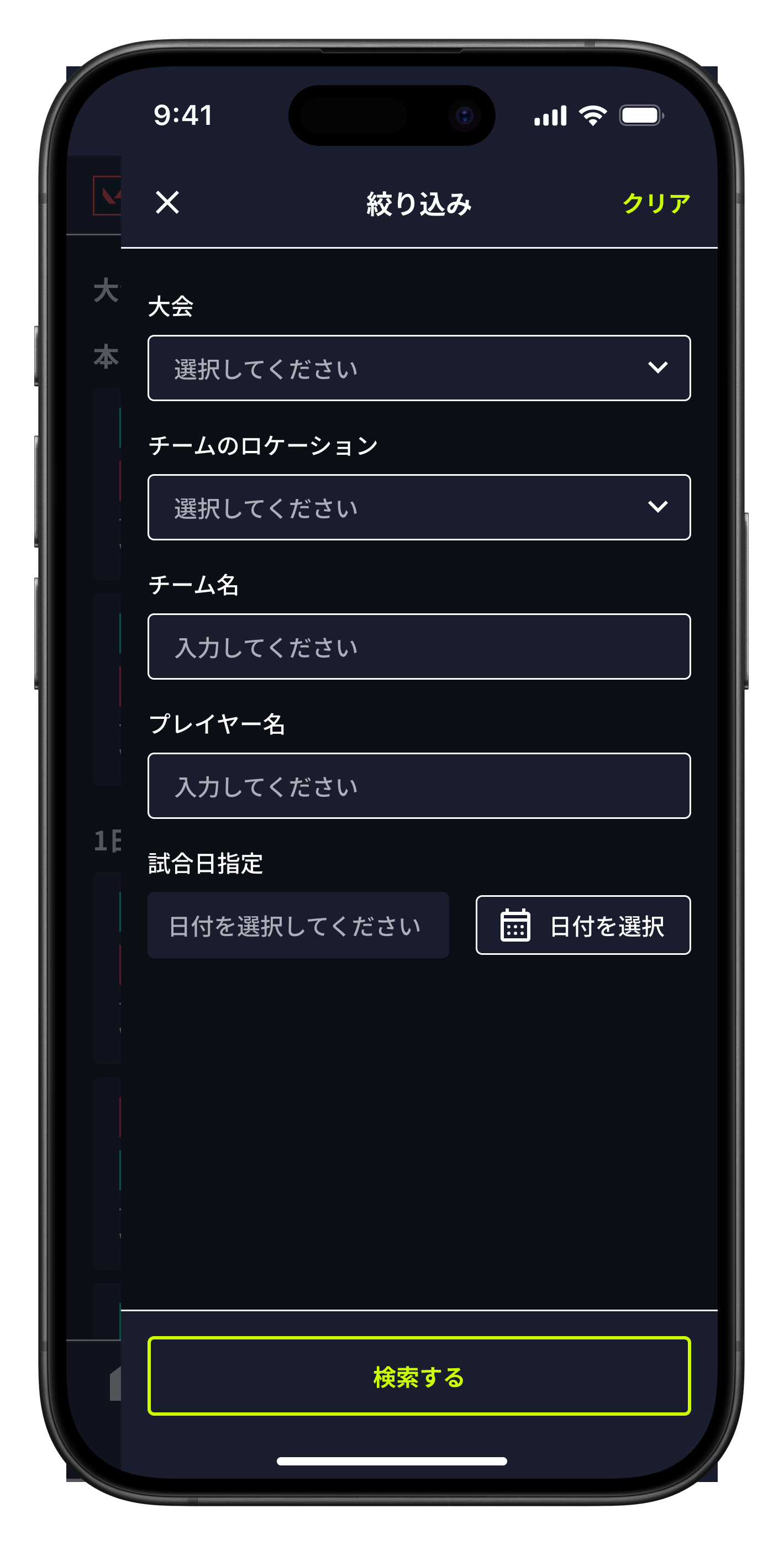Tap 検索する to run search
Screen dimensions: 784x1545
pos(419,1376)
